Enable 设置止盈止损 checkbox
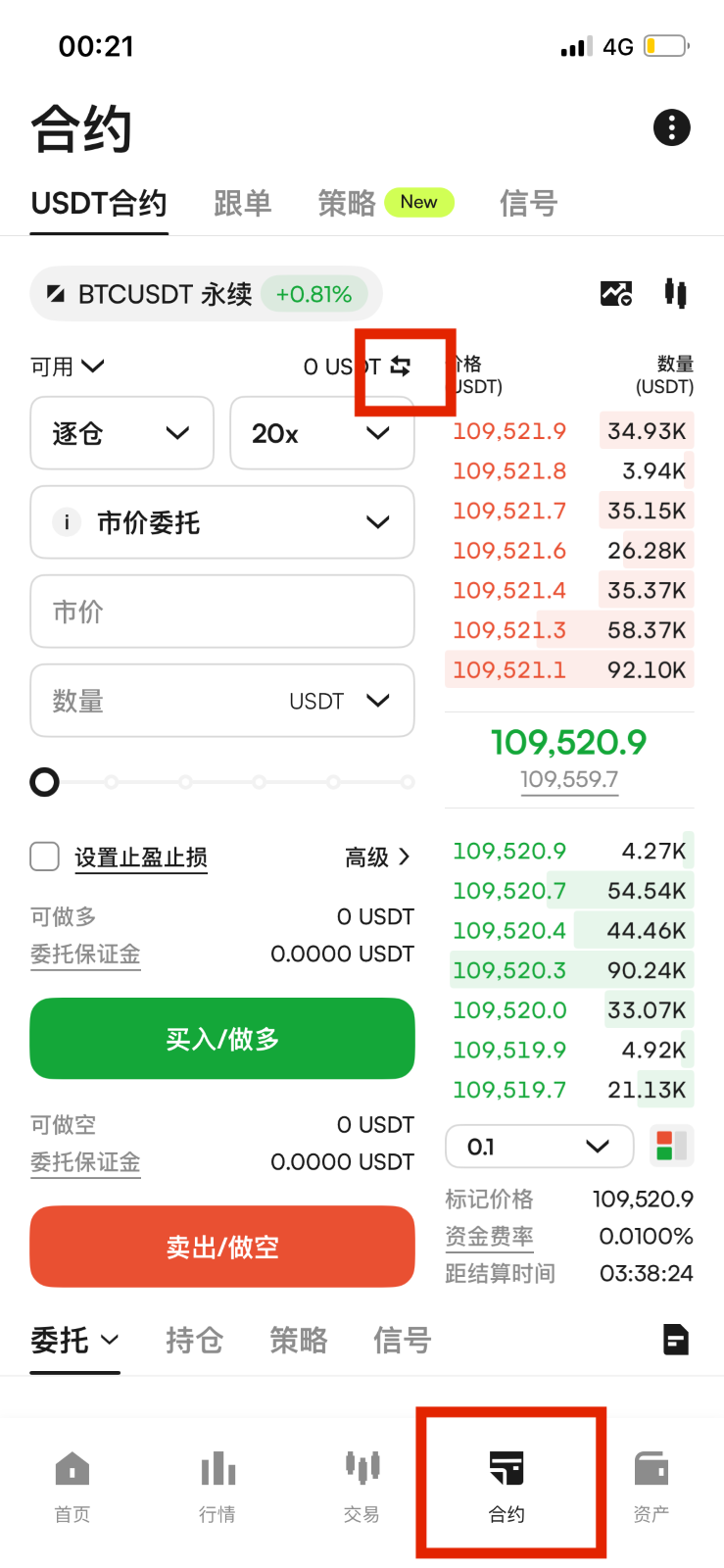The height and width of the screenshot is (1568, 724). pyautogui.click(x=44, y=857)
